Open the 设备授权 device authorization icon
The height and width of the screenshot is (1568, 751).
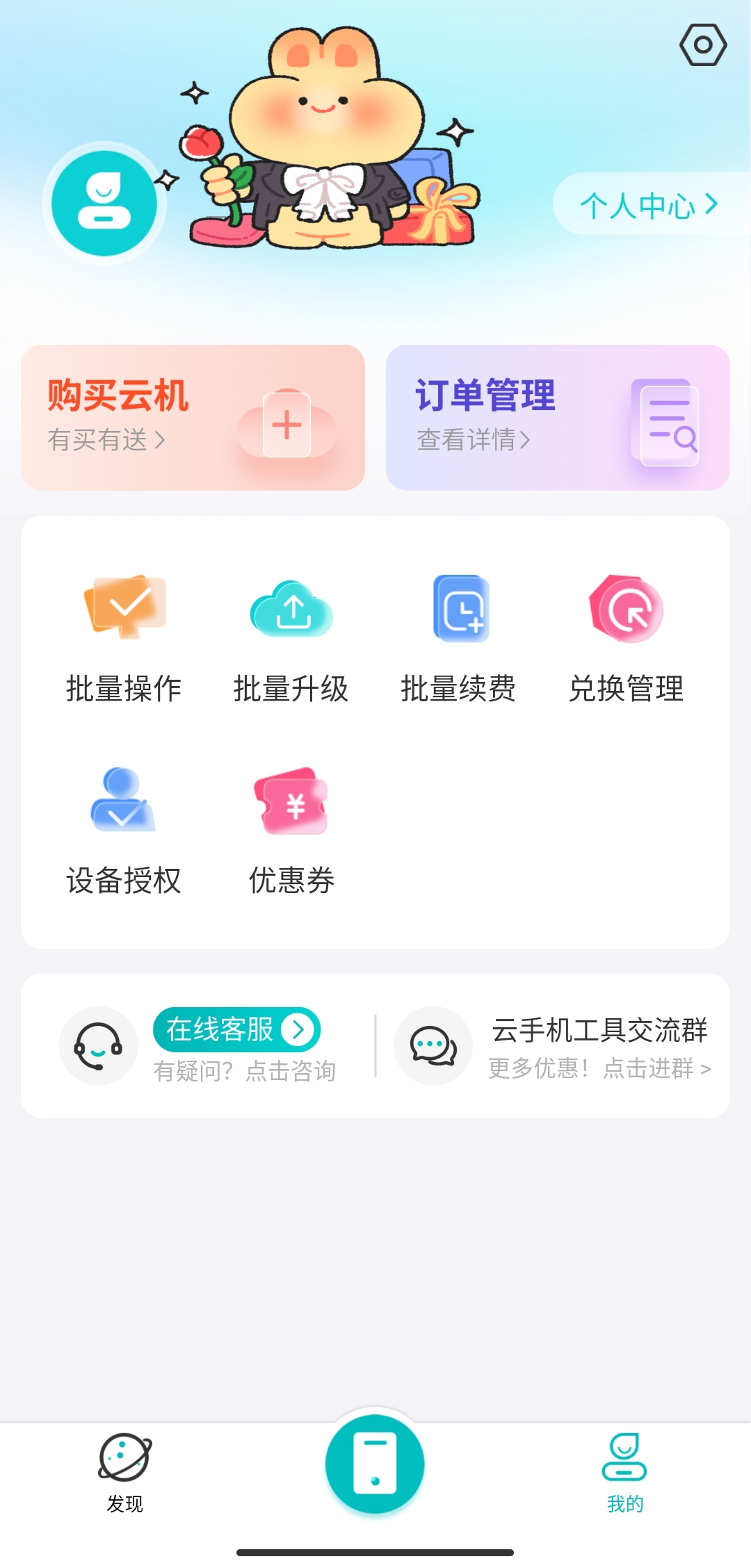tap(124, 801)
